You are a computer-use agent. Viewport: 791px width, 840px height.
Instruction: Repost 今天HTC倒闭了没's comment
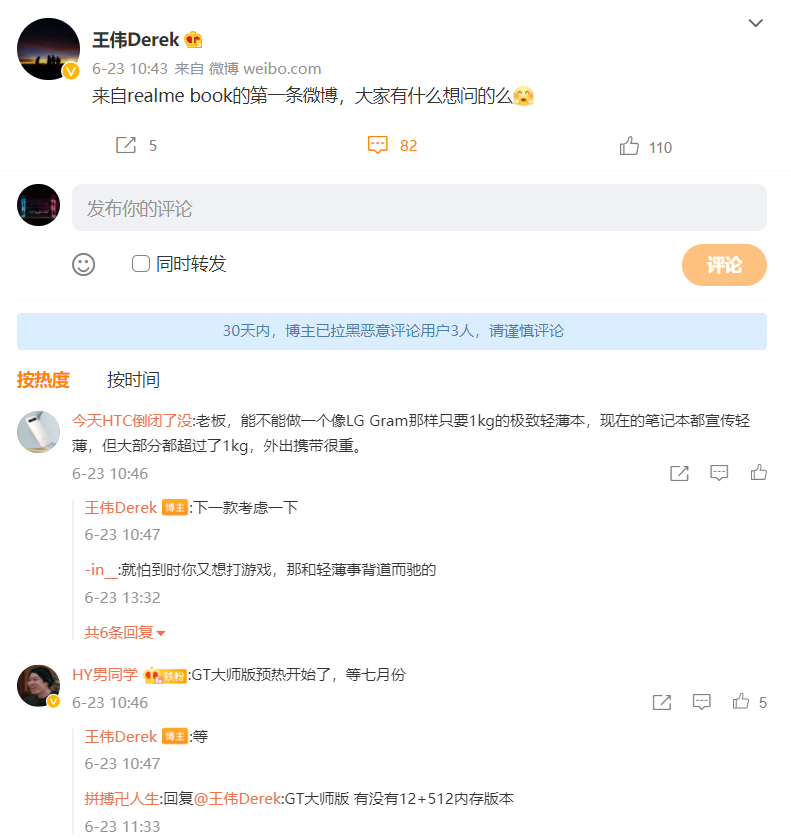680,473
